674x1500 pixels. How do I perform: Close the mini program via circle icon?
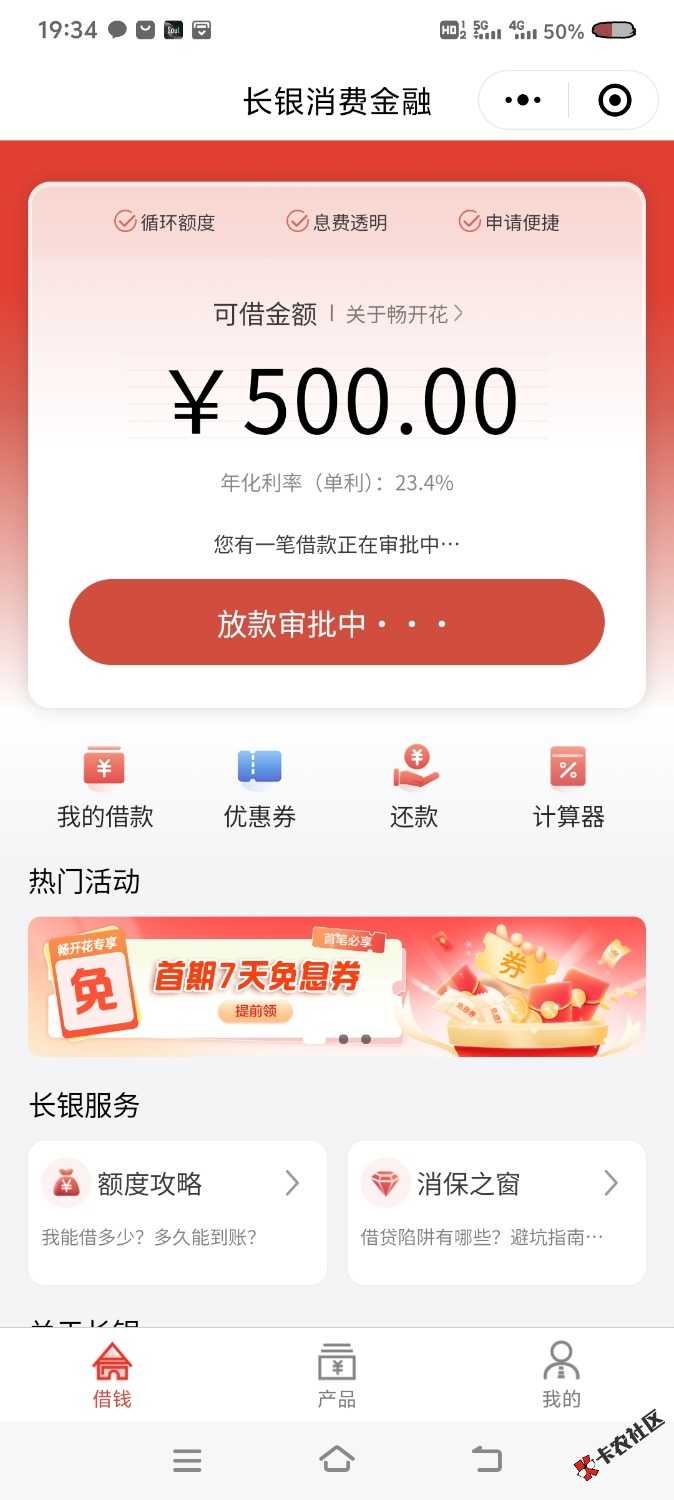click(613, 100)
